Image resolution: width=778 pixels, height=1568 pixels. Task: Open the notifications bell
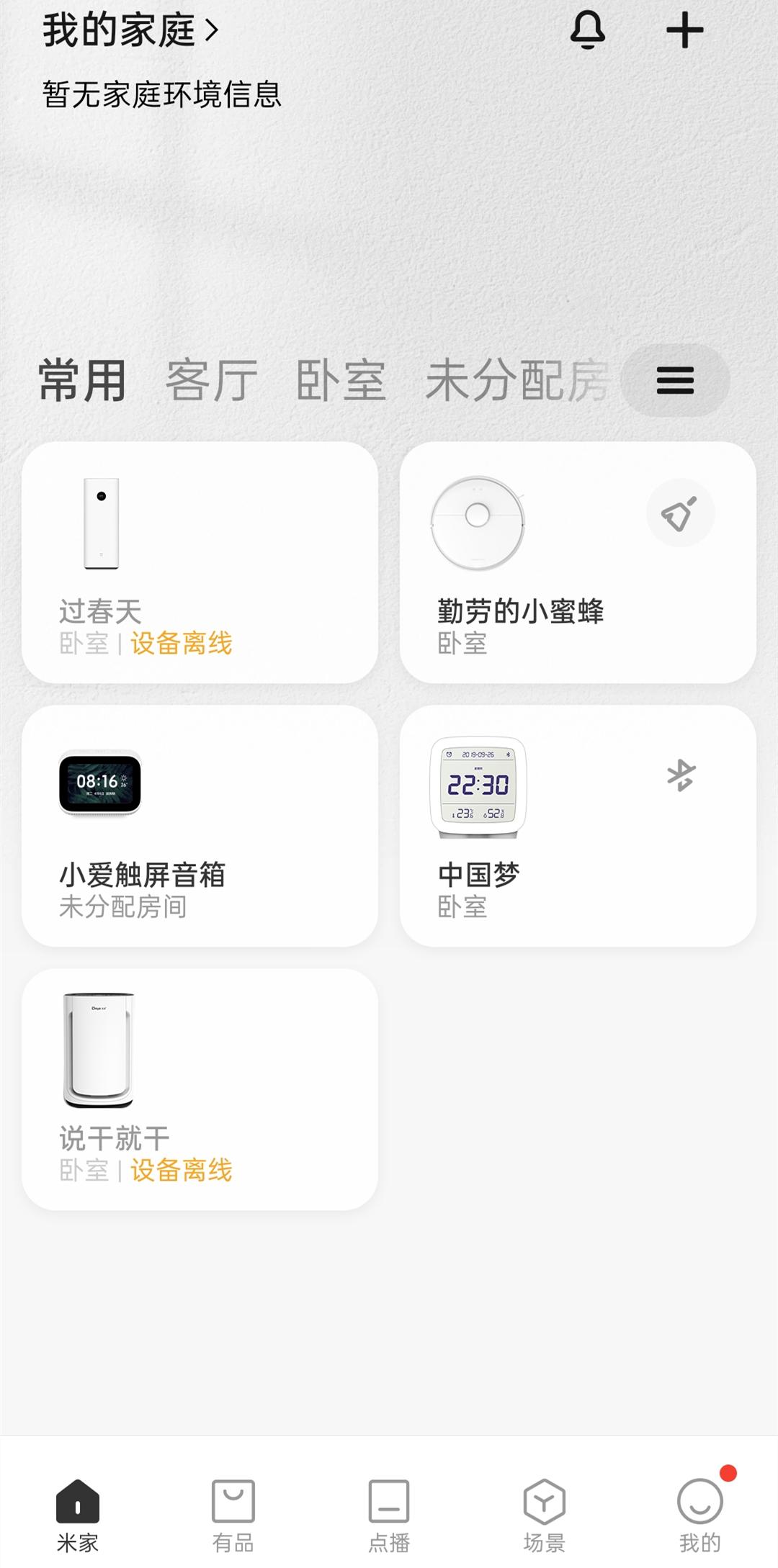point(588,30)
